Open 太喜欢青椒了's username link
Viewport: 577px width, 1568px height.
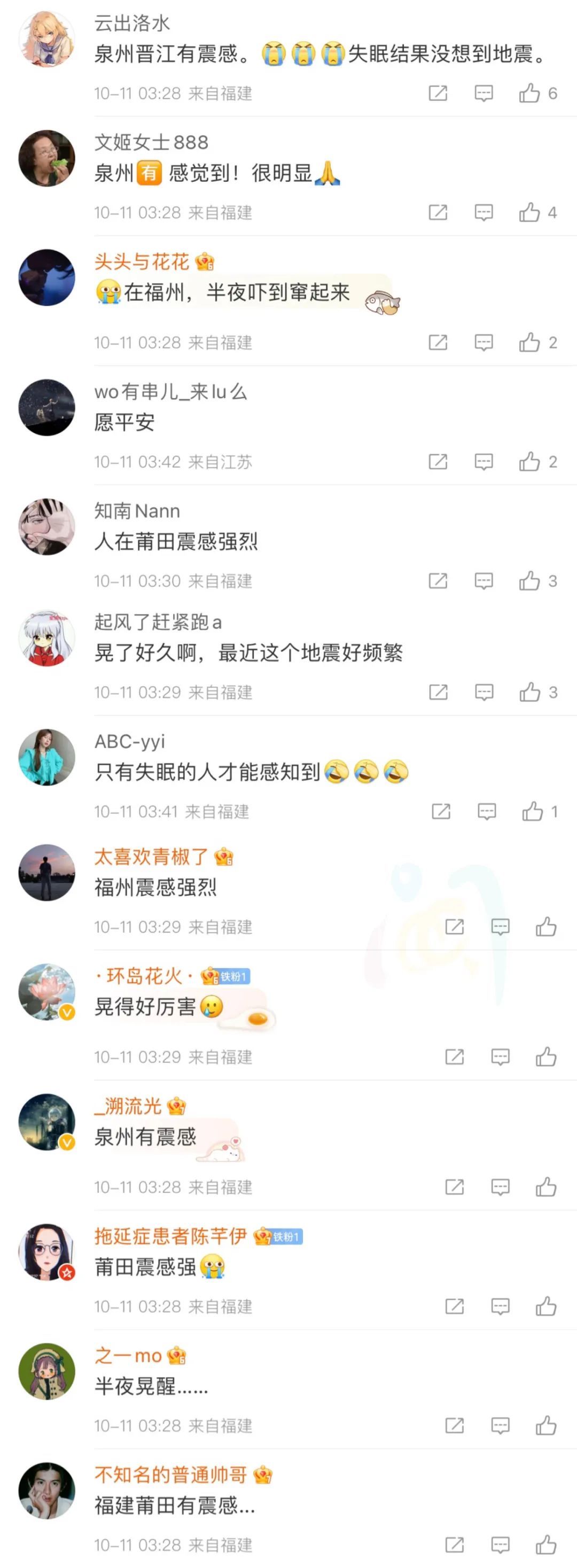[151, 857]
